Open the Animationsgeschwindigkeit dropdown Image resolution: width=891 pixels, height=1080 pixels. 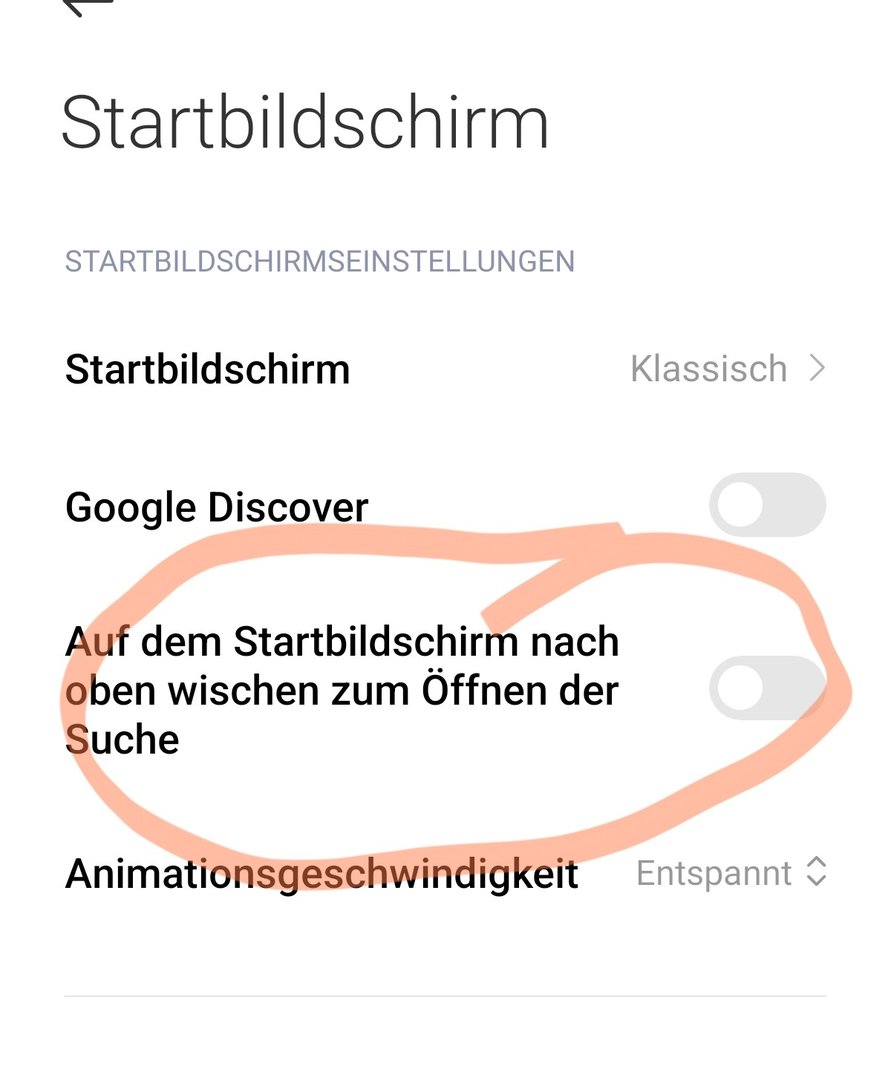click(731, 873)
